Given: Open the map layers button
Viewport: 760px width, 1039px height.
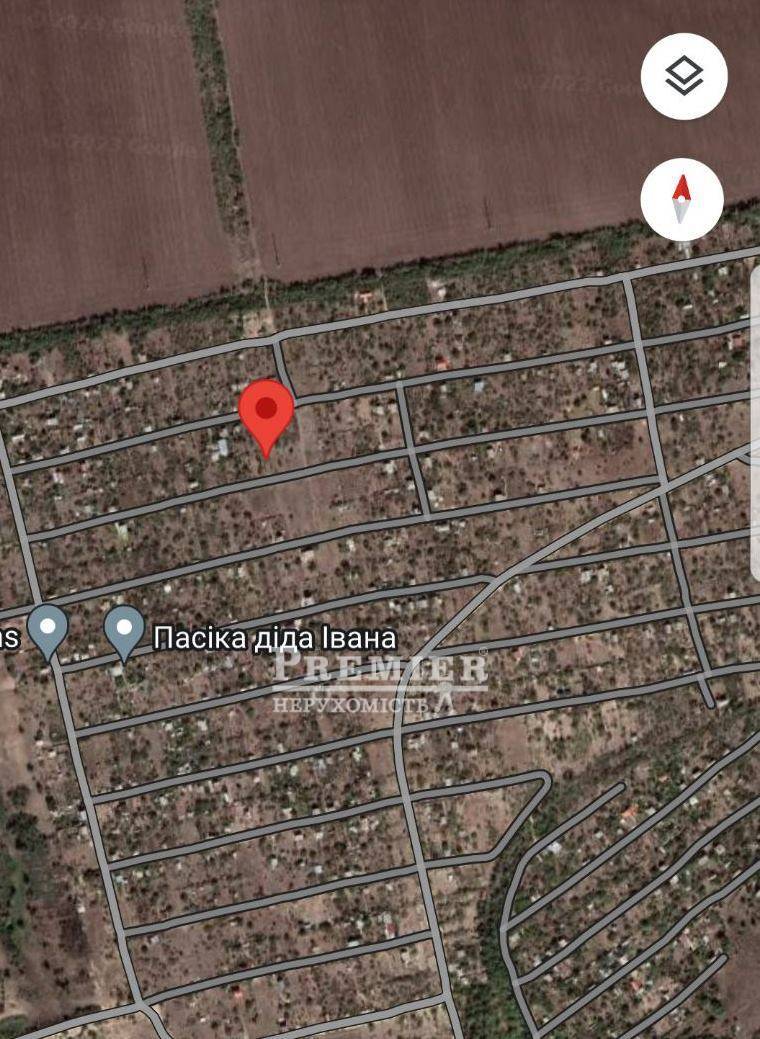Looking at the screenshot, I should pyautogui.click(x=684, y=76).
